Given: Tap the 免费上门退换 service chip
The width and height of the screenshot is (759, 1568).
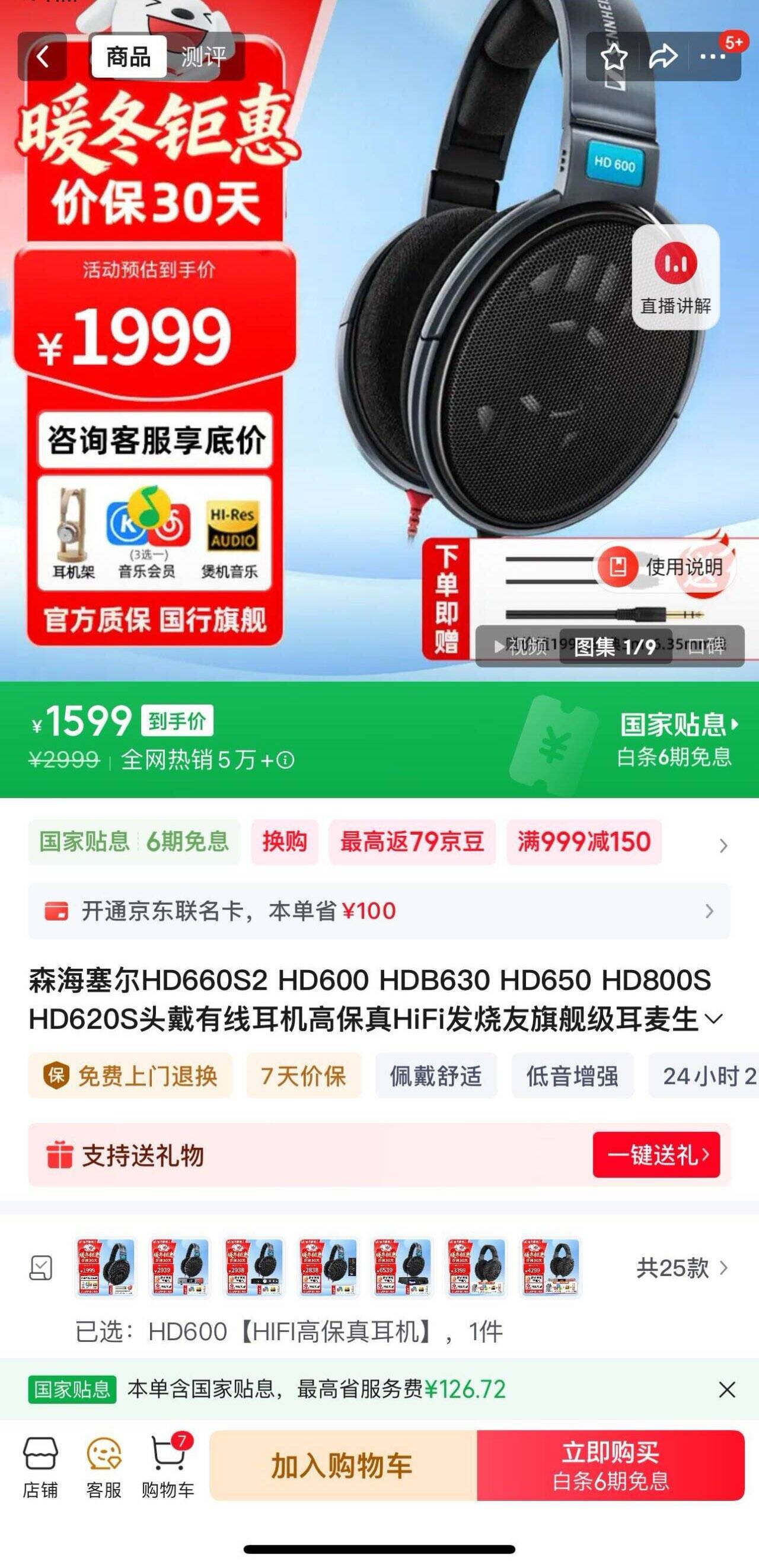Looking at the screenshot, I should (x=130, y=1076).
